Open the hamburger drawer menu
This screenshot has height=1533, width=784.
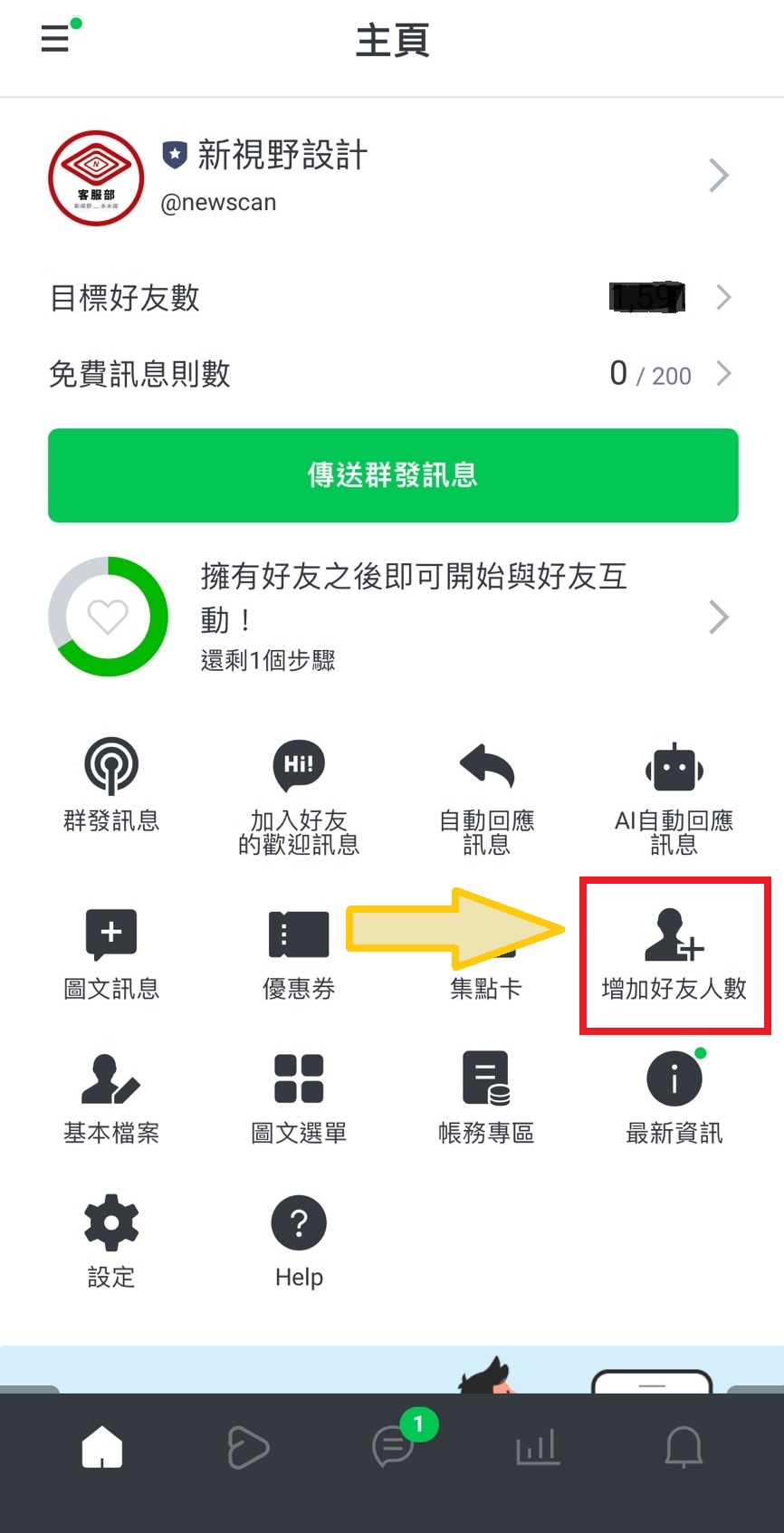point(55,39)
